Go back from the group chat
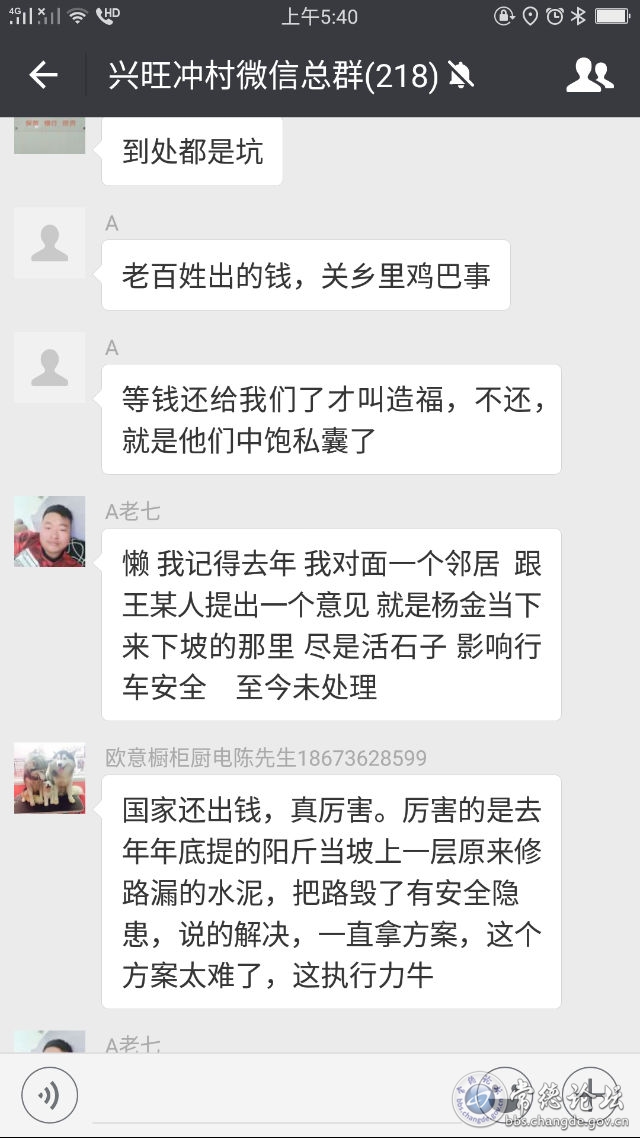 [x=43, y=75]
